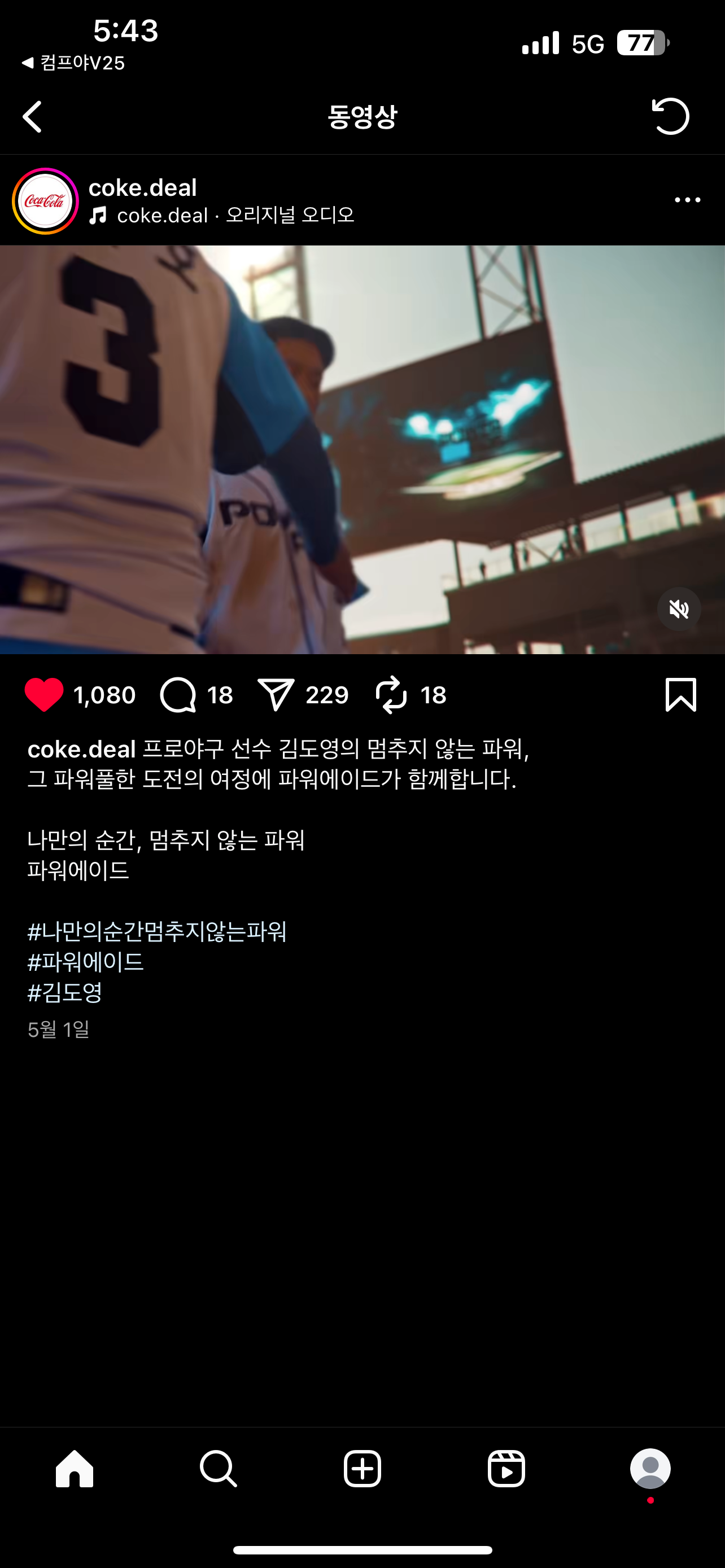725x1568 pixels.
Task: Switch to the Search tab
Action: click(x=218, y=1469)
